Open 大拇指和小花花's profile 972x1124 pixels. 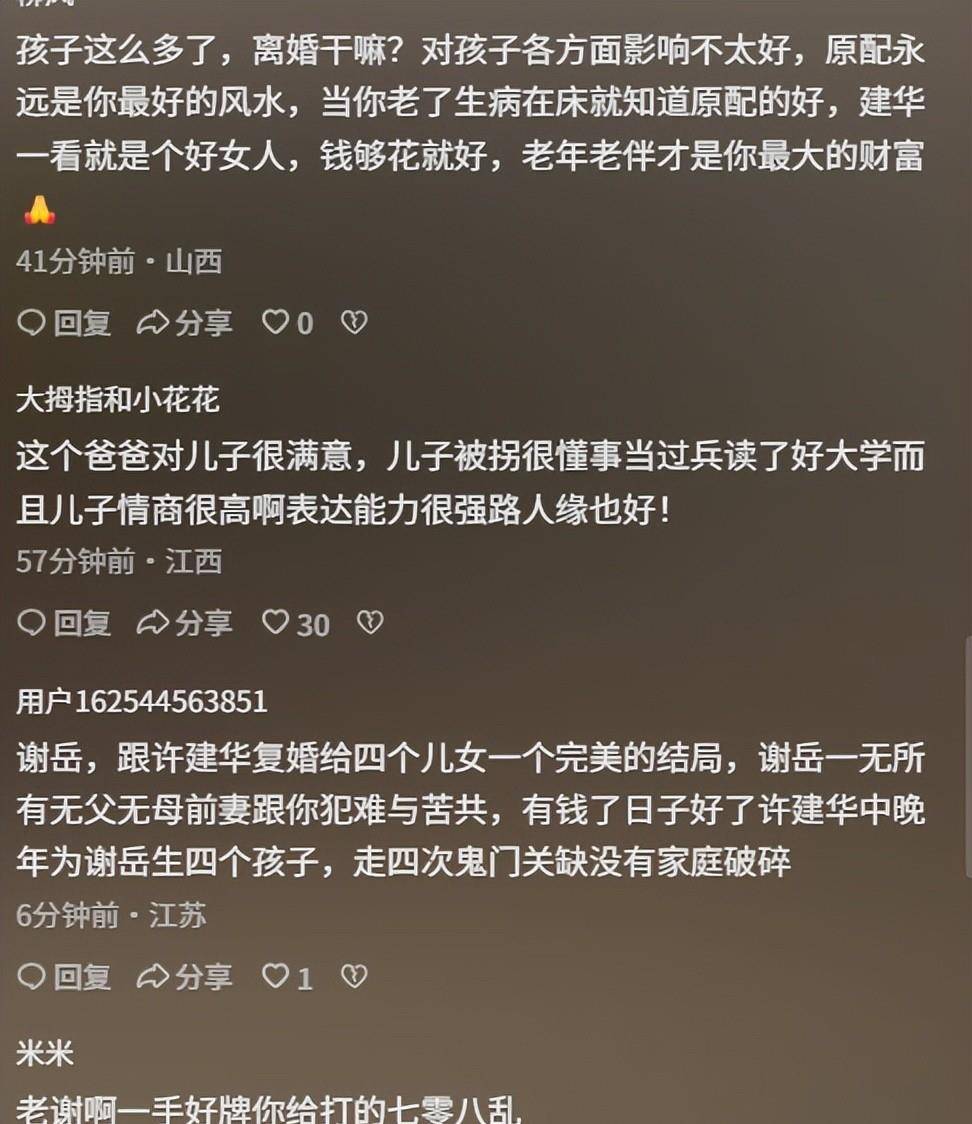coord(118,401)
